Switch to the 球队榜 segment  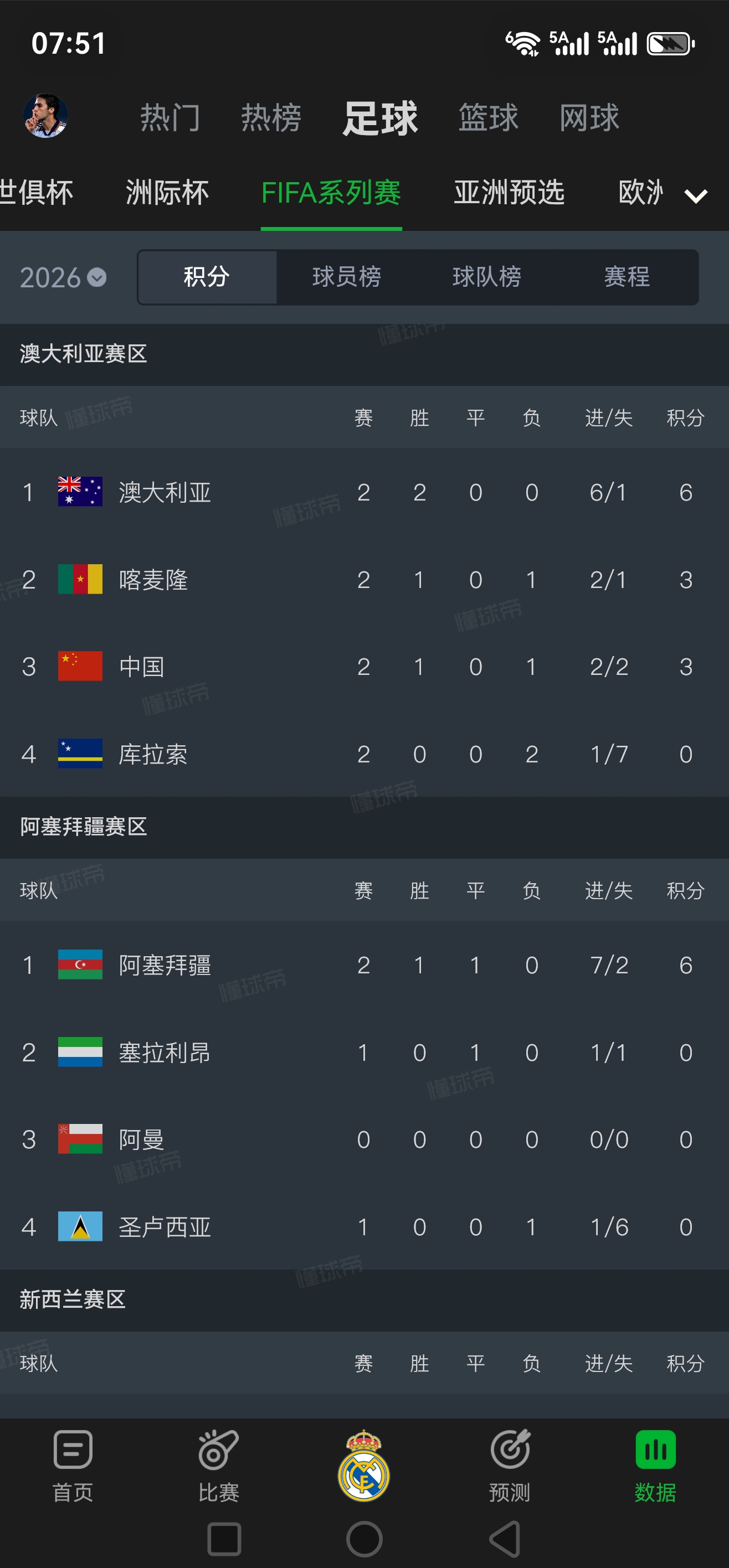[x=486, y=277]
